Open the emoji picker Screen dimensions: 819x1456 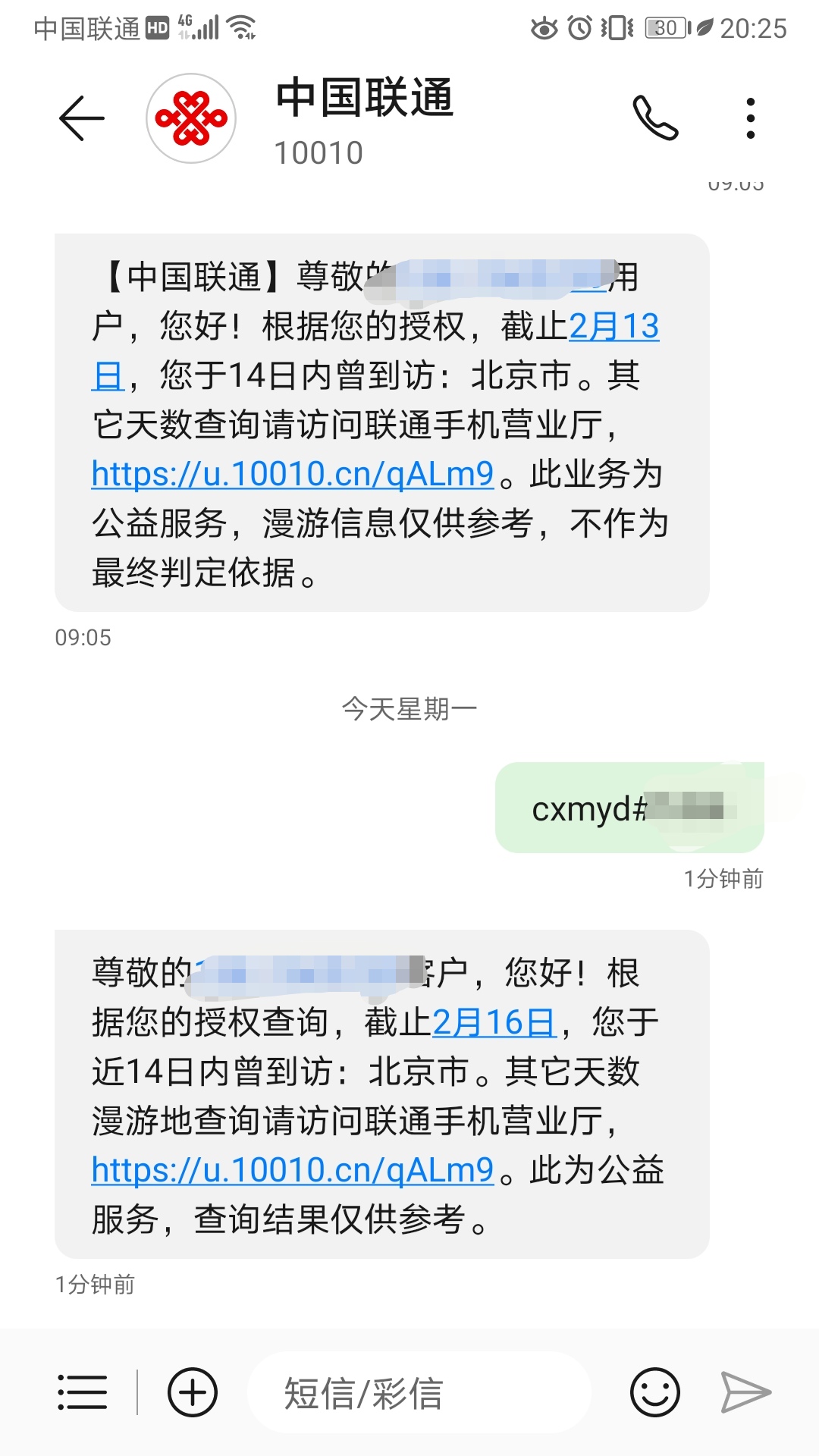point(654,1392)
